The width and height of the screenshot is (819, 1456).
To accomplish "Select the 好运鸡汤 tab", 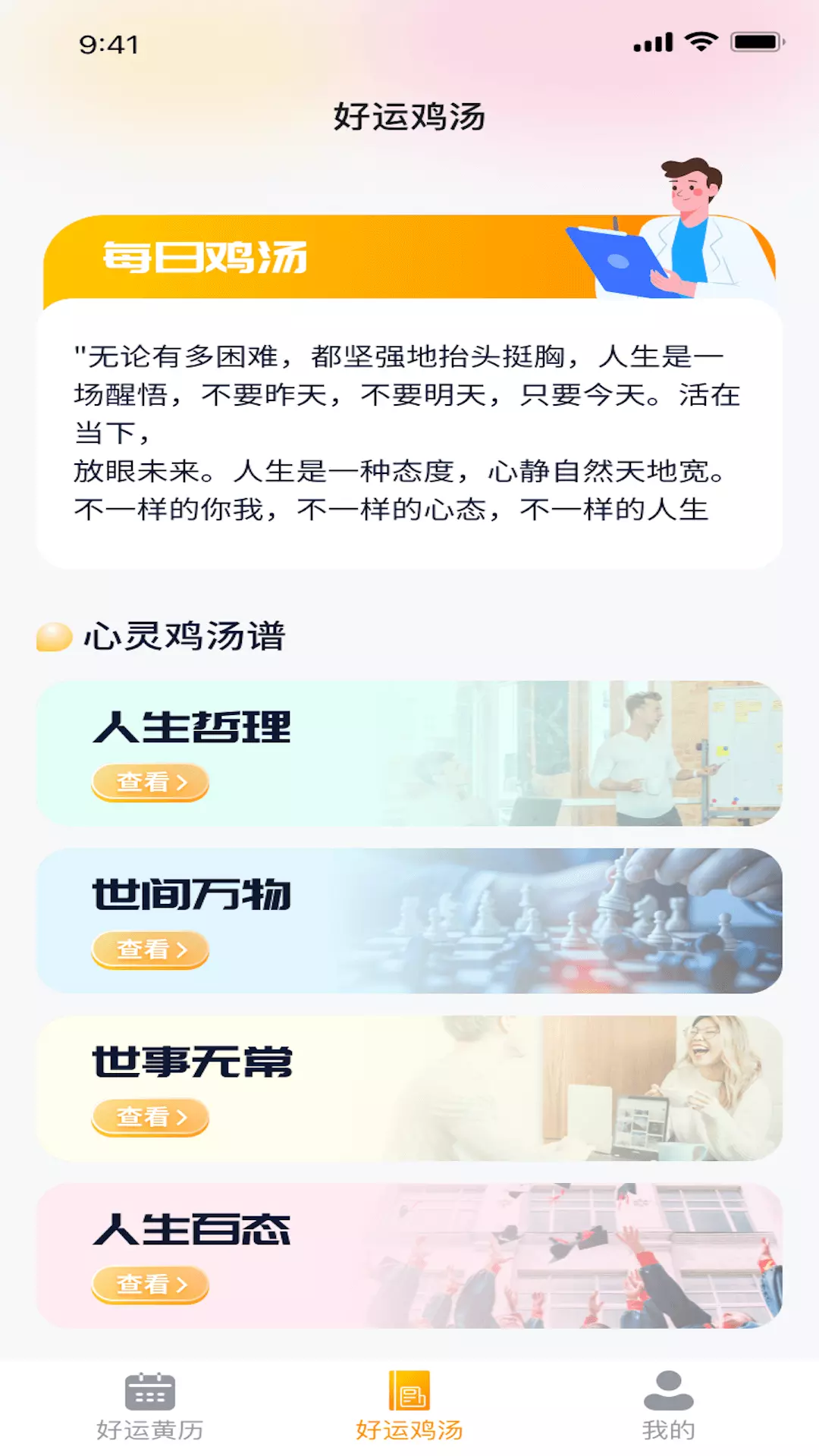I will pyautogui.click(x=409, y=1407).
